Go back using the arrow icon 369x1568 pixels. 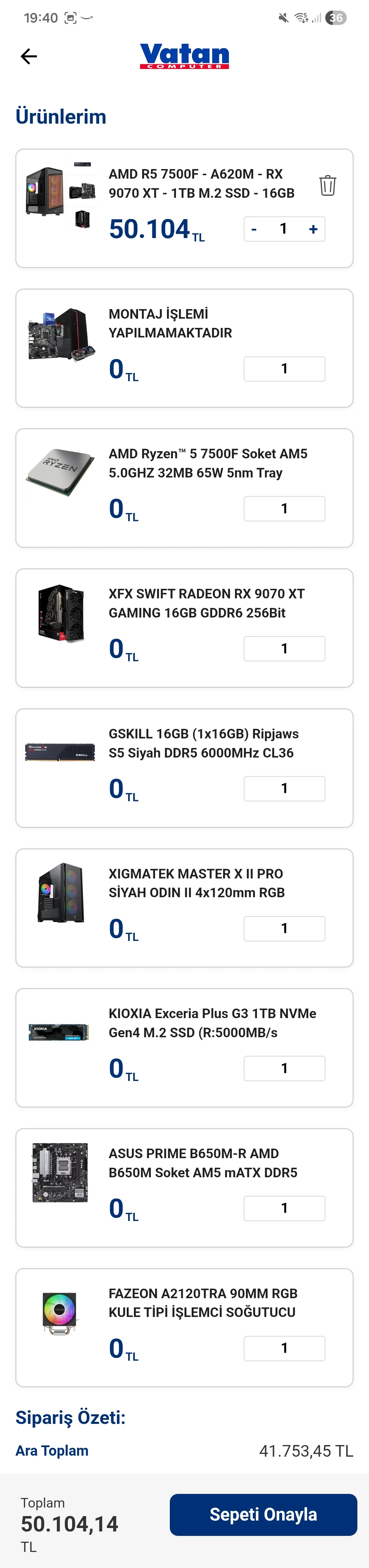click(29, 57)
